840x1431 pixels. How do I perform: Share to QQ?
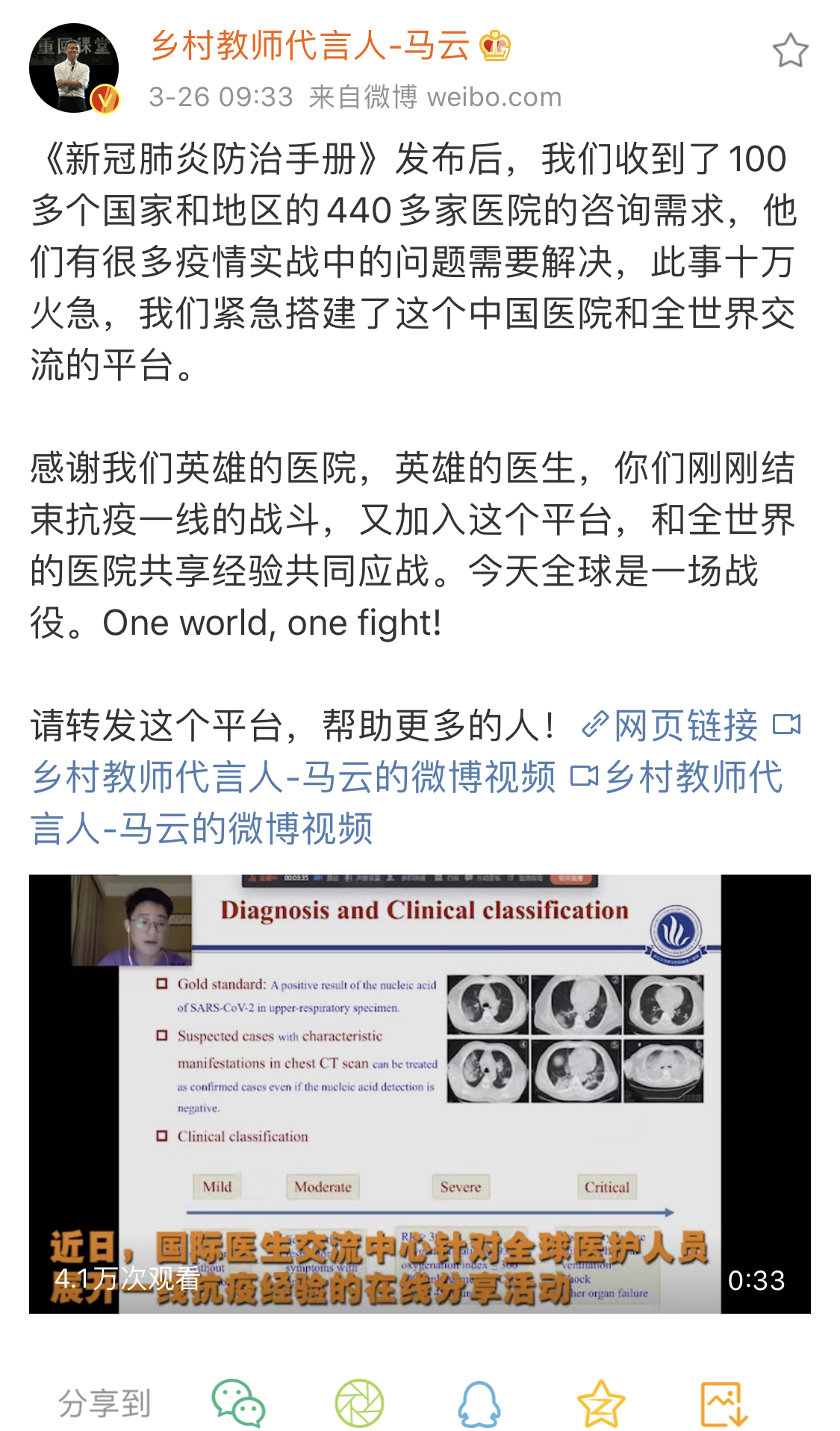(x=479, y=1403)
